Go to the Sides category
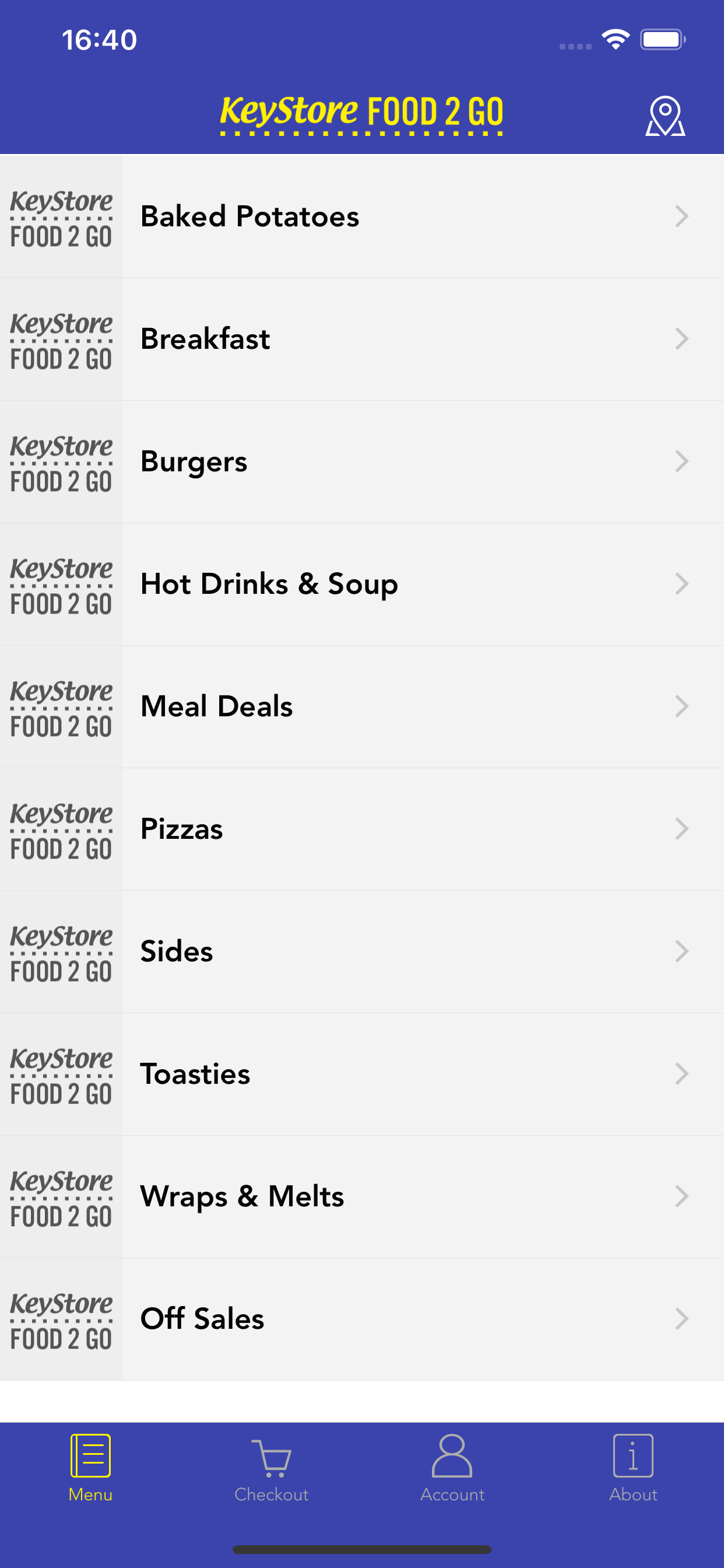 click(x=362, y=951)
